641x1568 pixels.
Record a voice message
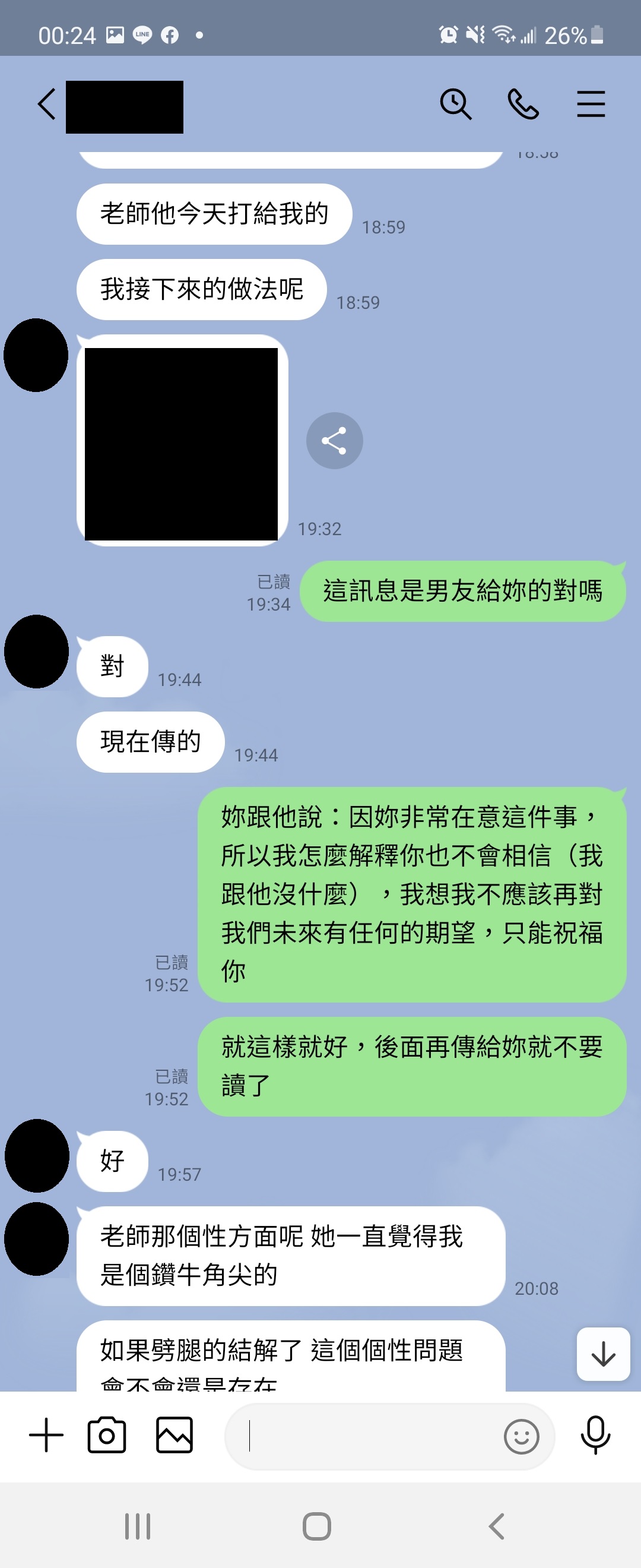point(595,1436)
